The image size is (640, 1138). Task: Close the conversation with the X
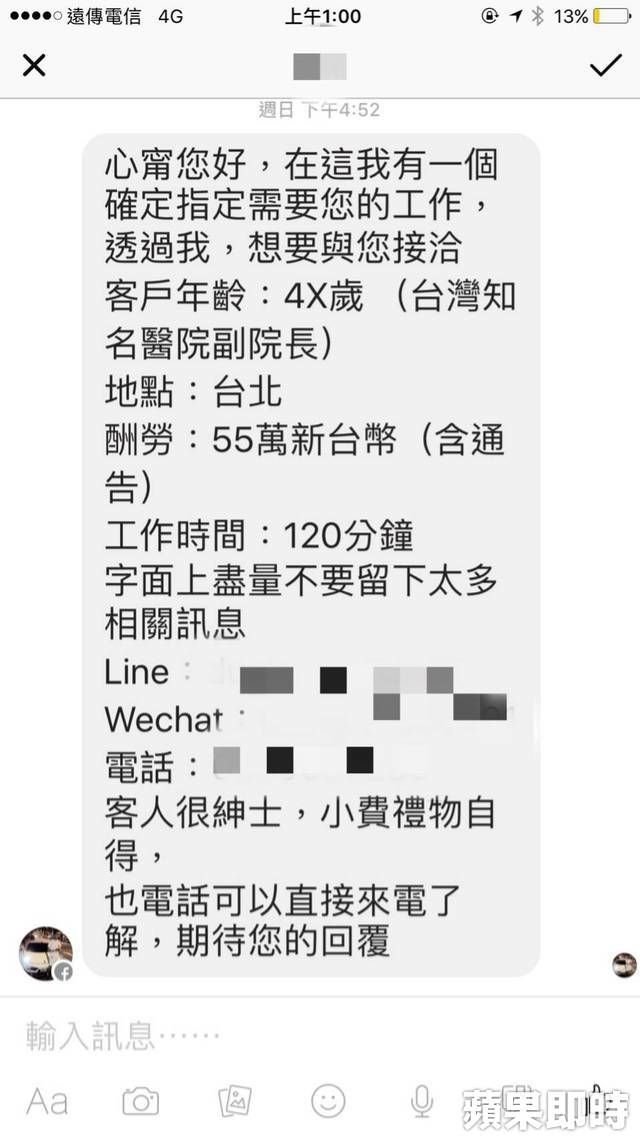pyautogui.click(x=34, y=66)
